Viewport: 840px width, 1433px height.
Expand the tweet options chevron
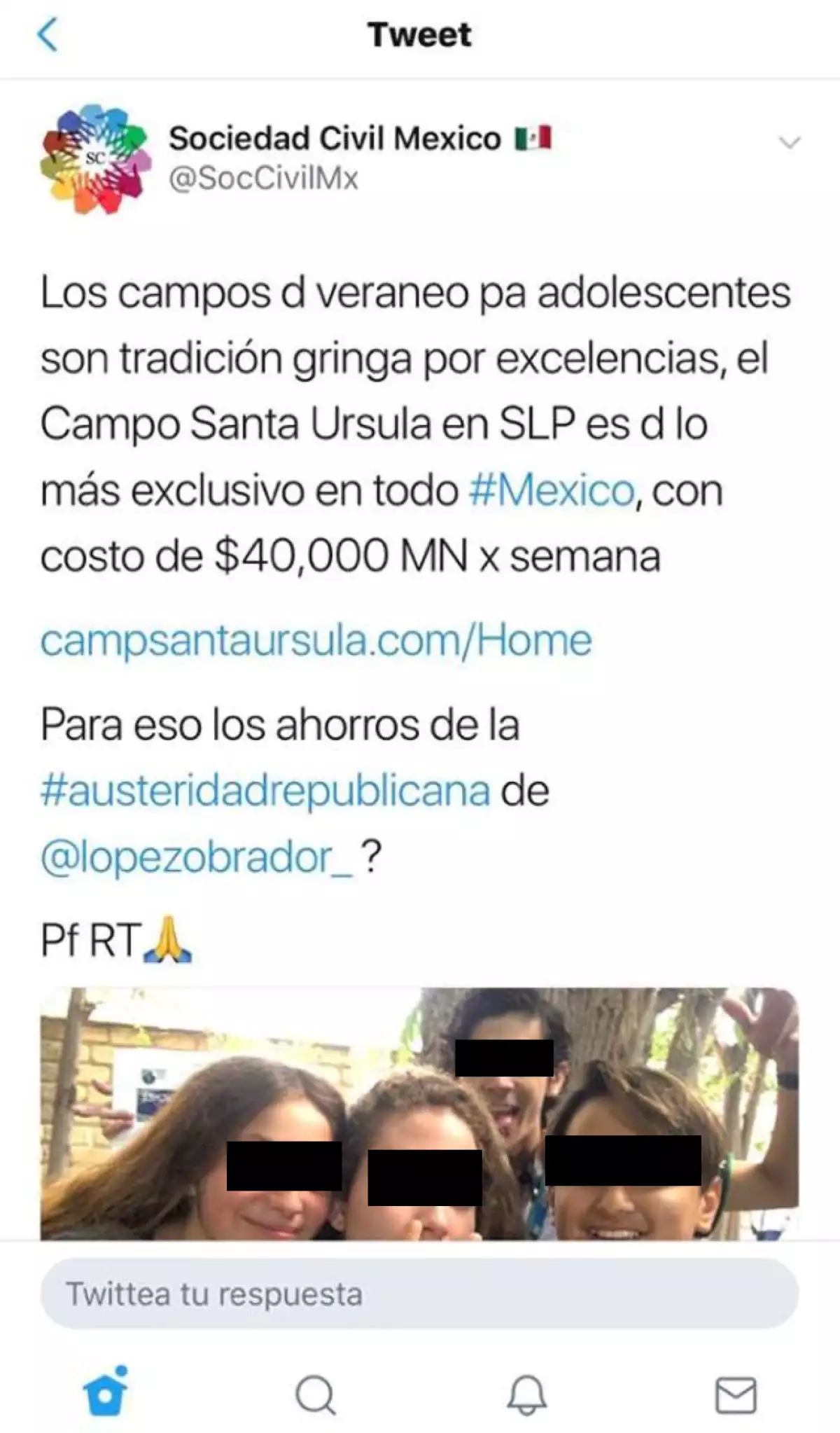pos(789,142)
